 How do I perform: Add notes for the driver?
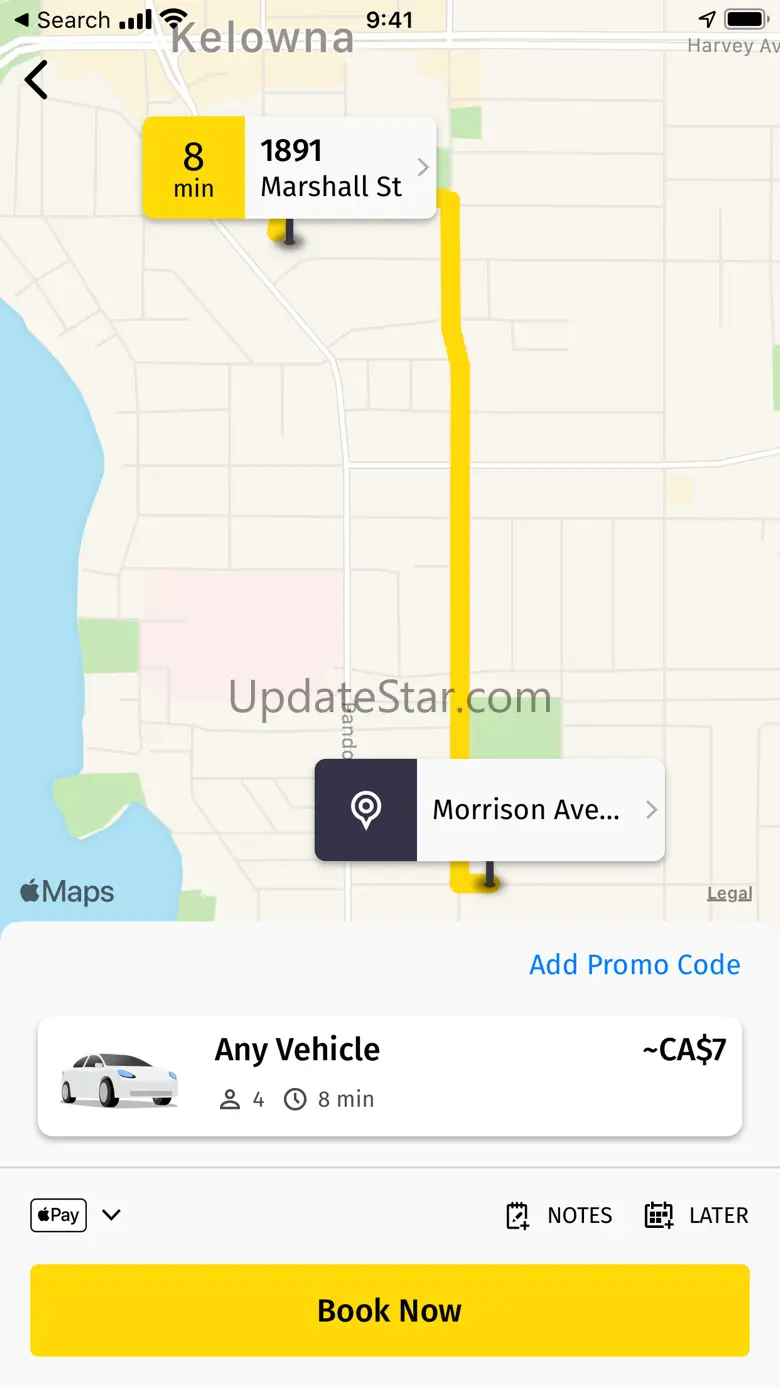559,1215
